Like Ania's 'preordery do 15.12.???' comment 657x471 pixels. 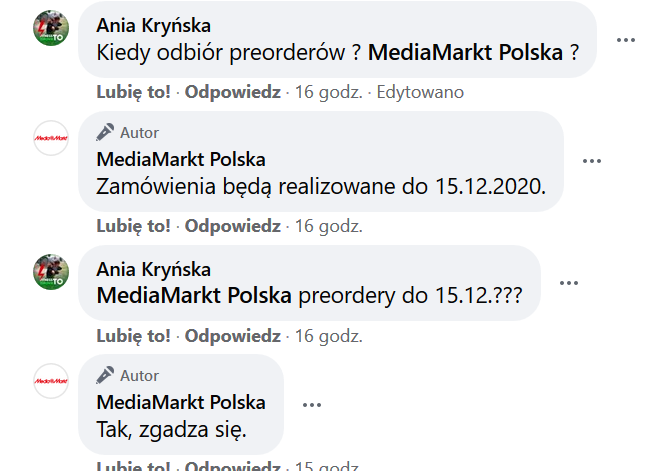133,335
